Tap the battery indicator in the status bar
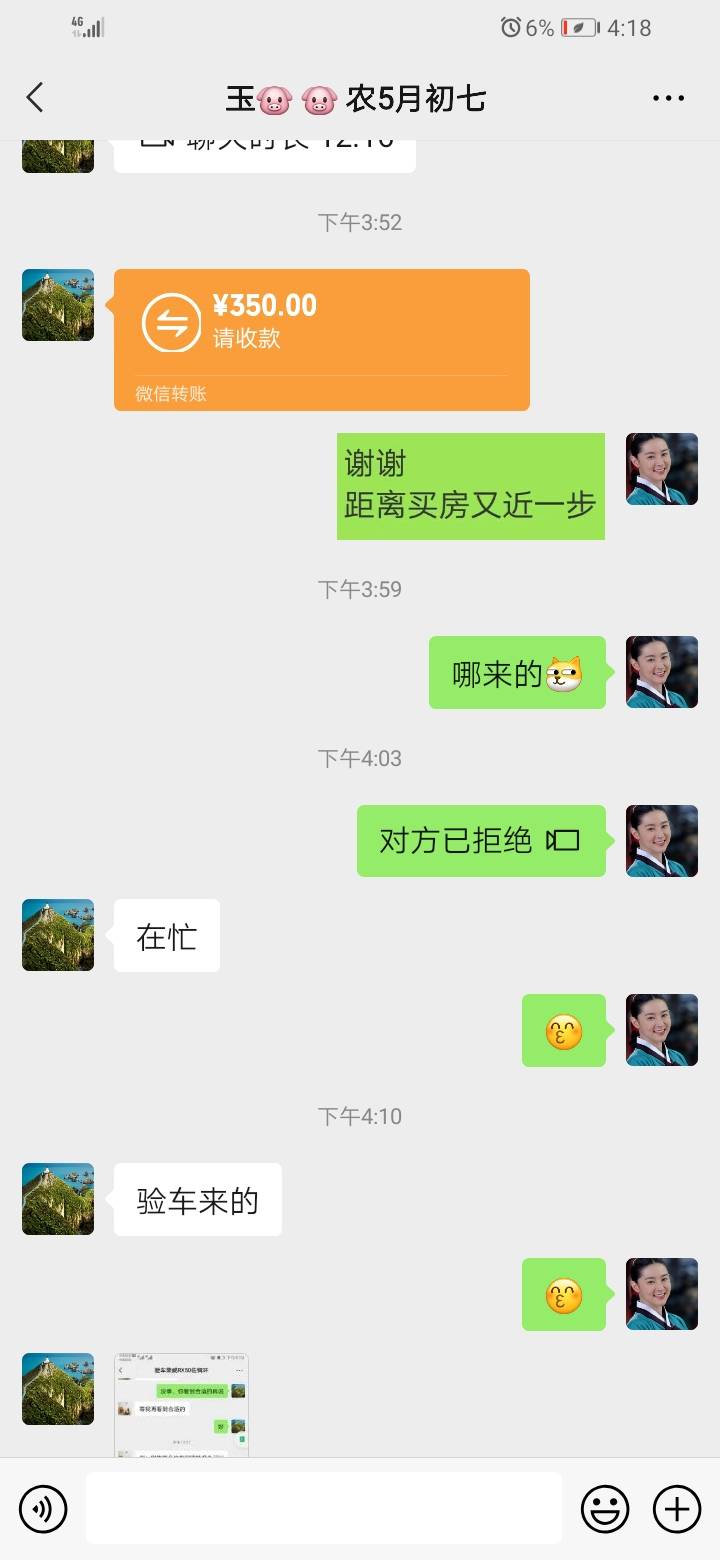Image resolution: width=720 pixels, height=1560 pixels. point(576,29)
